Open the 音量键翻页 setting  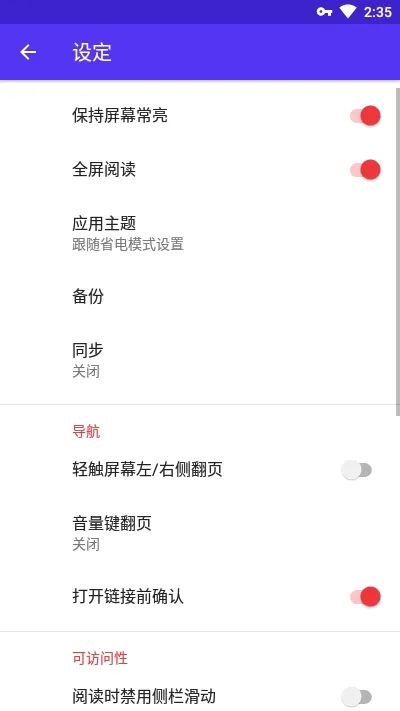point(200,533)
